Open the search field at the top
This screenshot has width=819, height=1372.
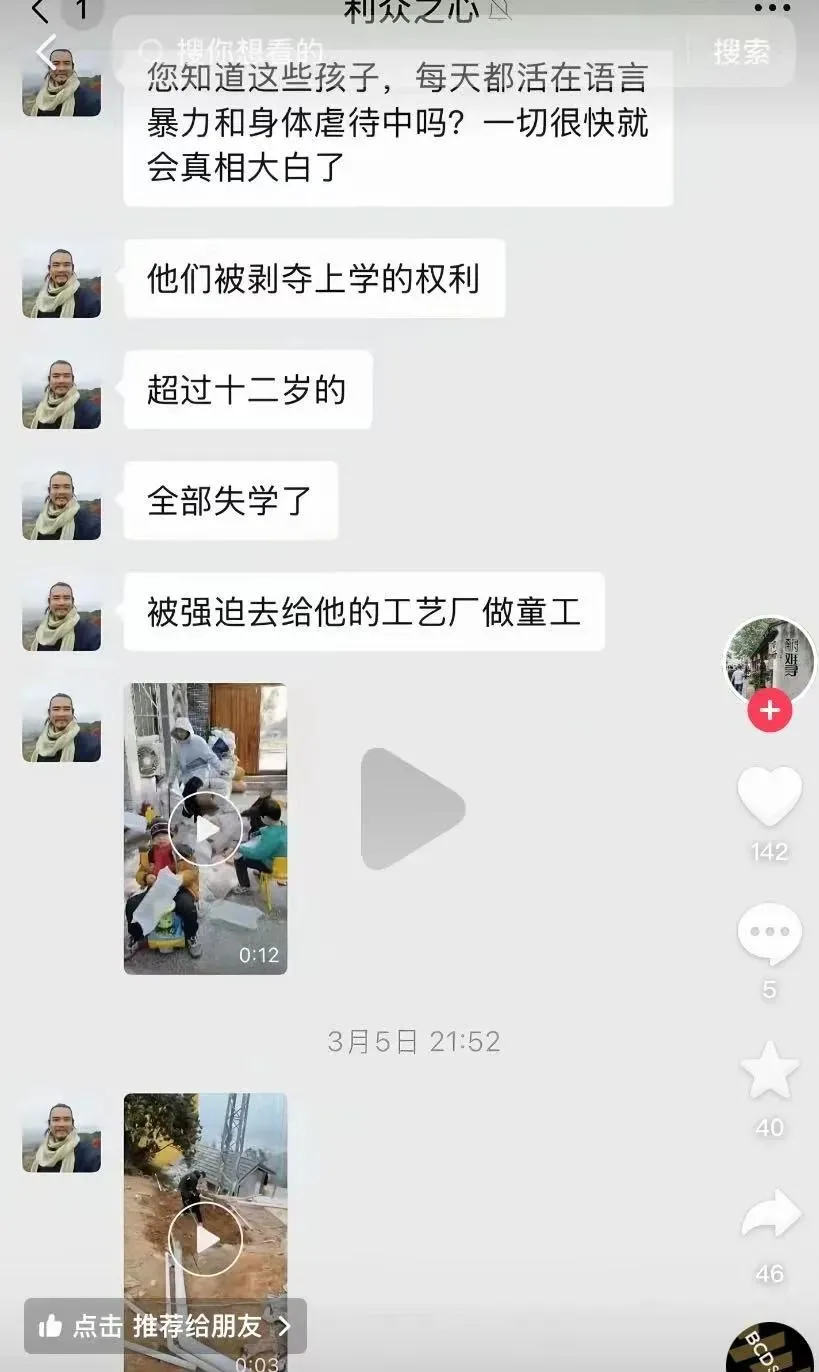click(x=400, y=51)
